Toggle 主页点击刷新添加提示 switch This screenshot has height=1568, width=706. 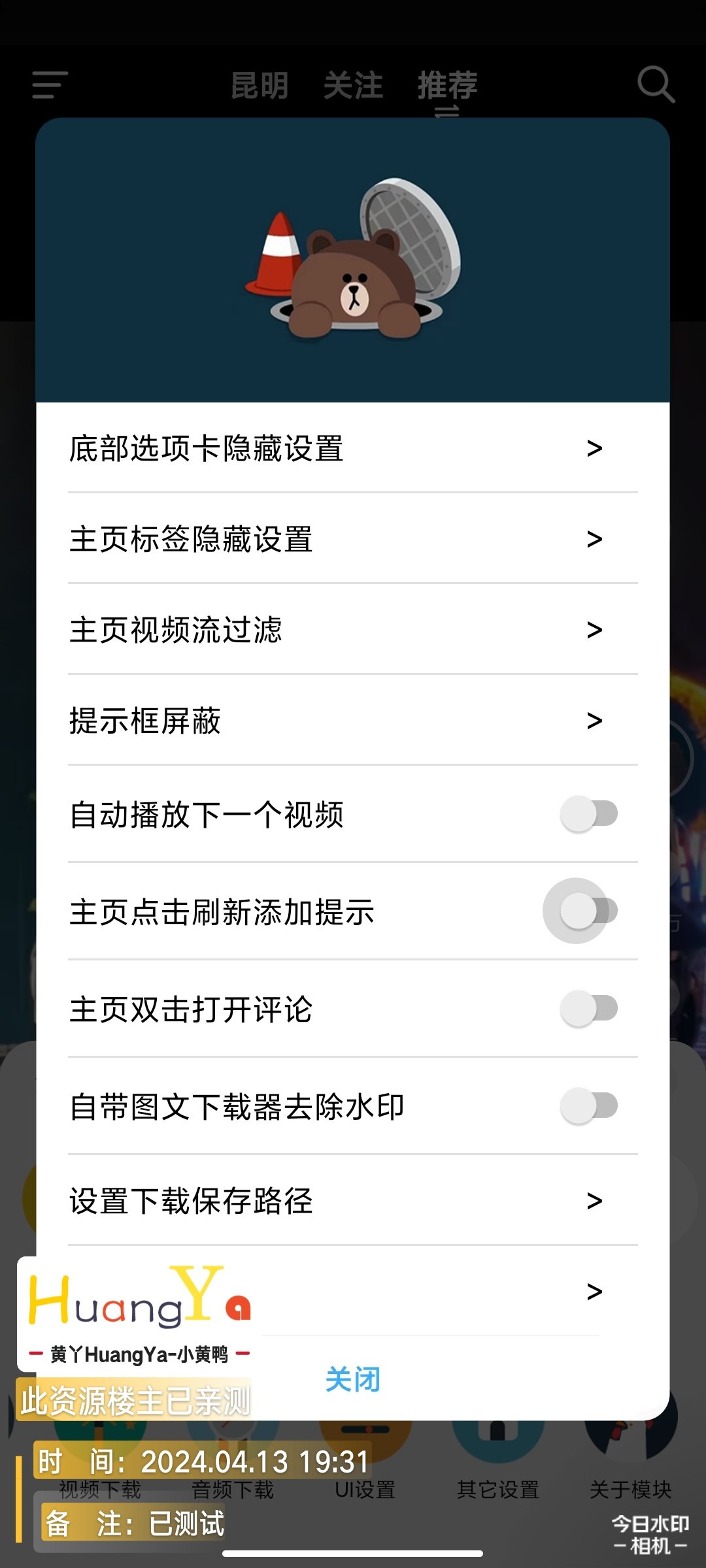588,911
